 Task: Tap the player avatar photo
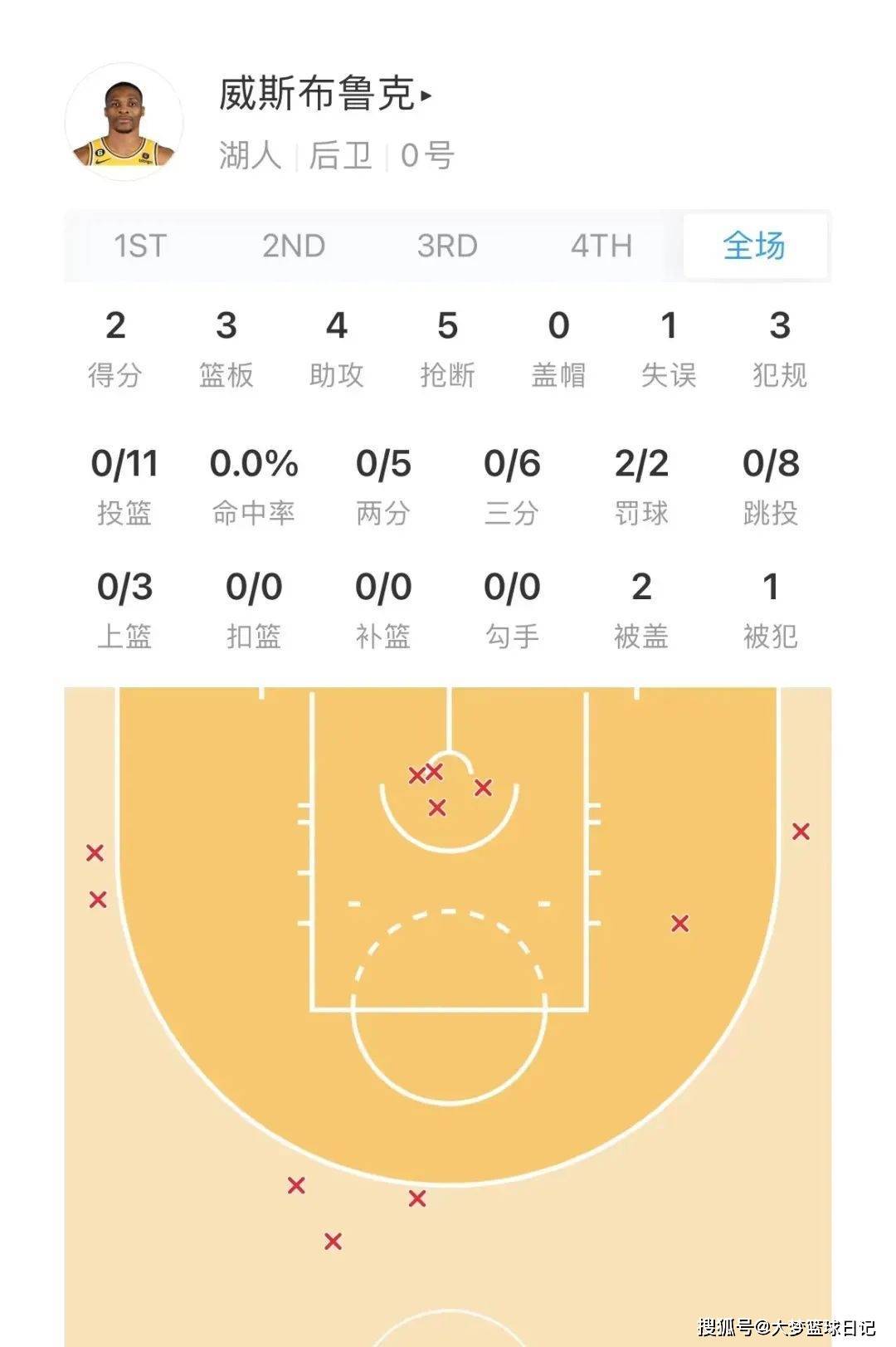pyautogui.click(x=124, y=122)
